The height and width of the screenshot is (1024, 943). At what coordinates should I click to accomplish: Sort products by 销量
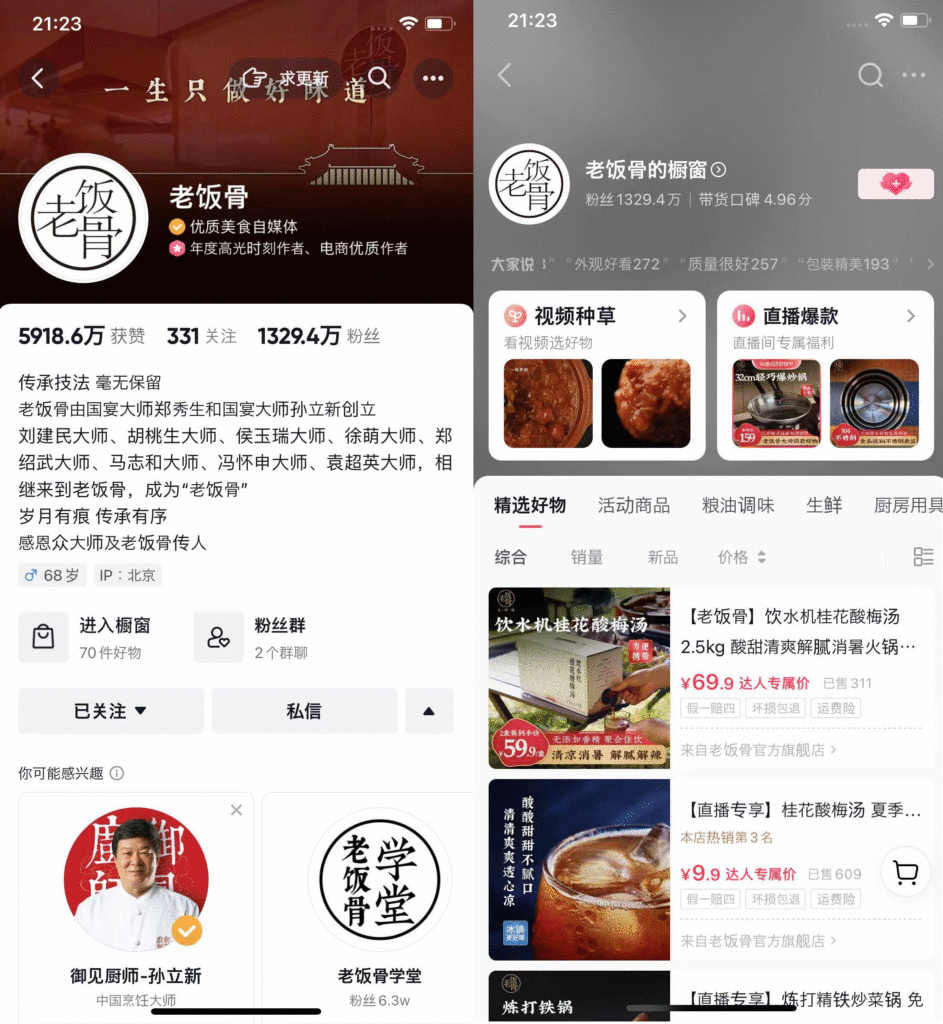tap(587, 557)
